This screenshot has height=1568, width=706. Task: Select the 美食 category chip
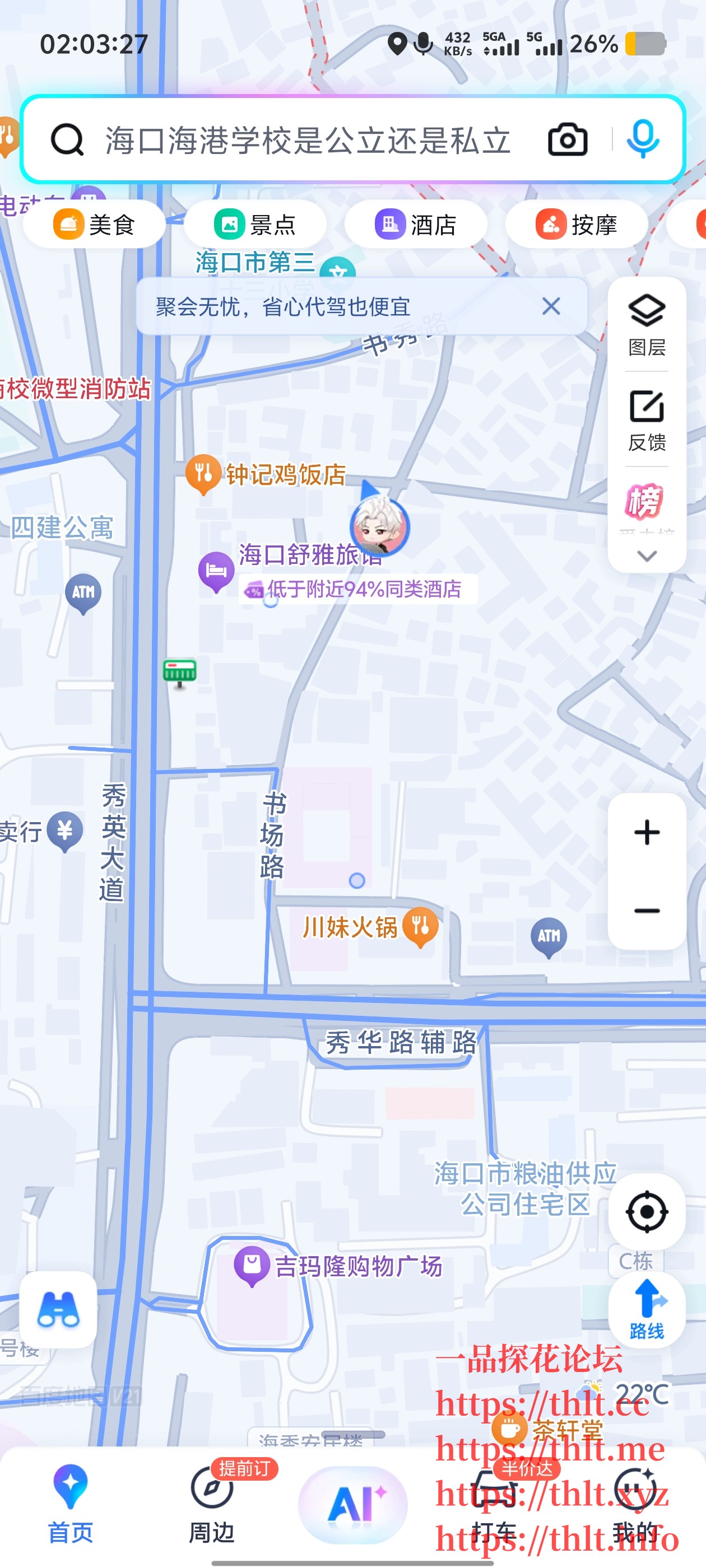(95, 225)
